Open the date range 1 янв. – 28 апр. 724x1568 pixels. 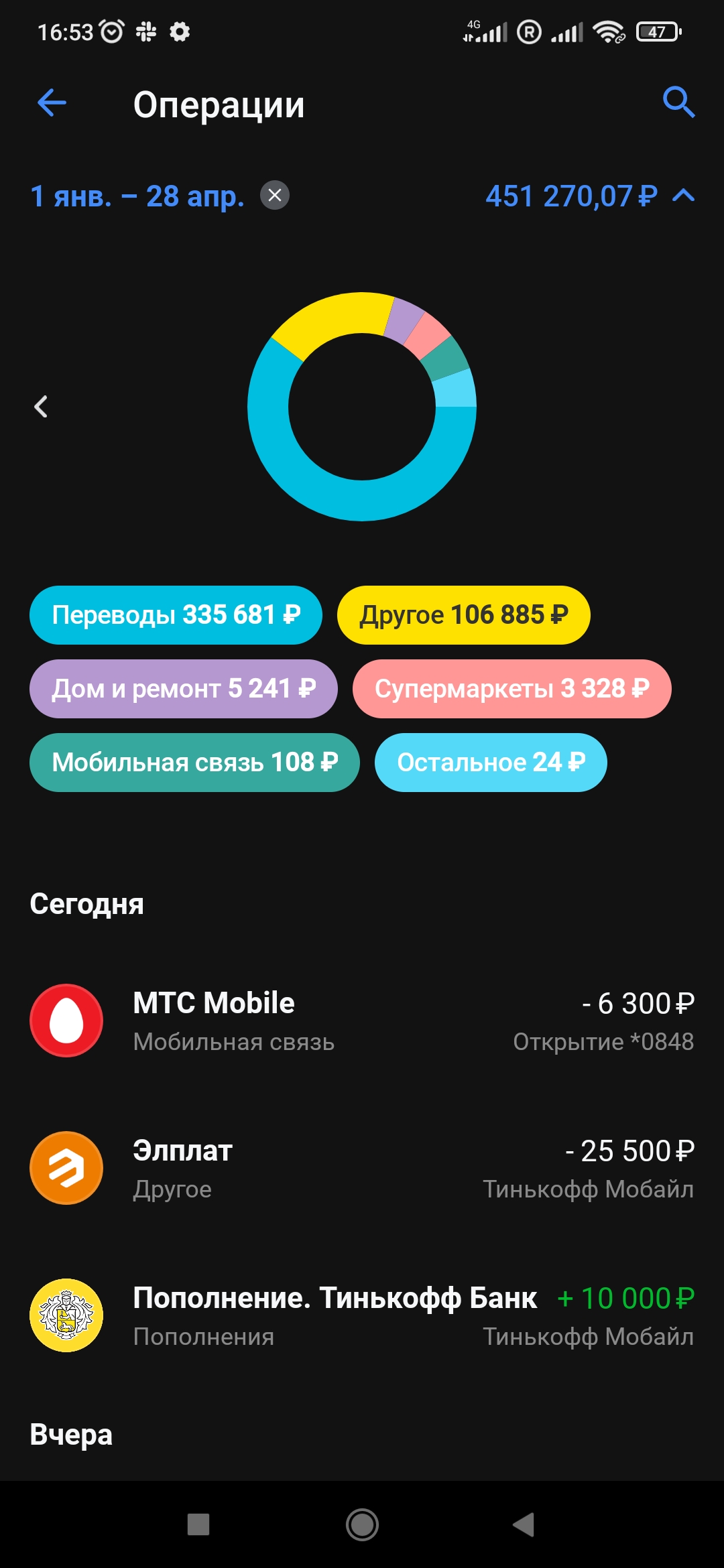pos(137,196)
